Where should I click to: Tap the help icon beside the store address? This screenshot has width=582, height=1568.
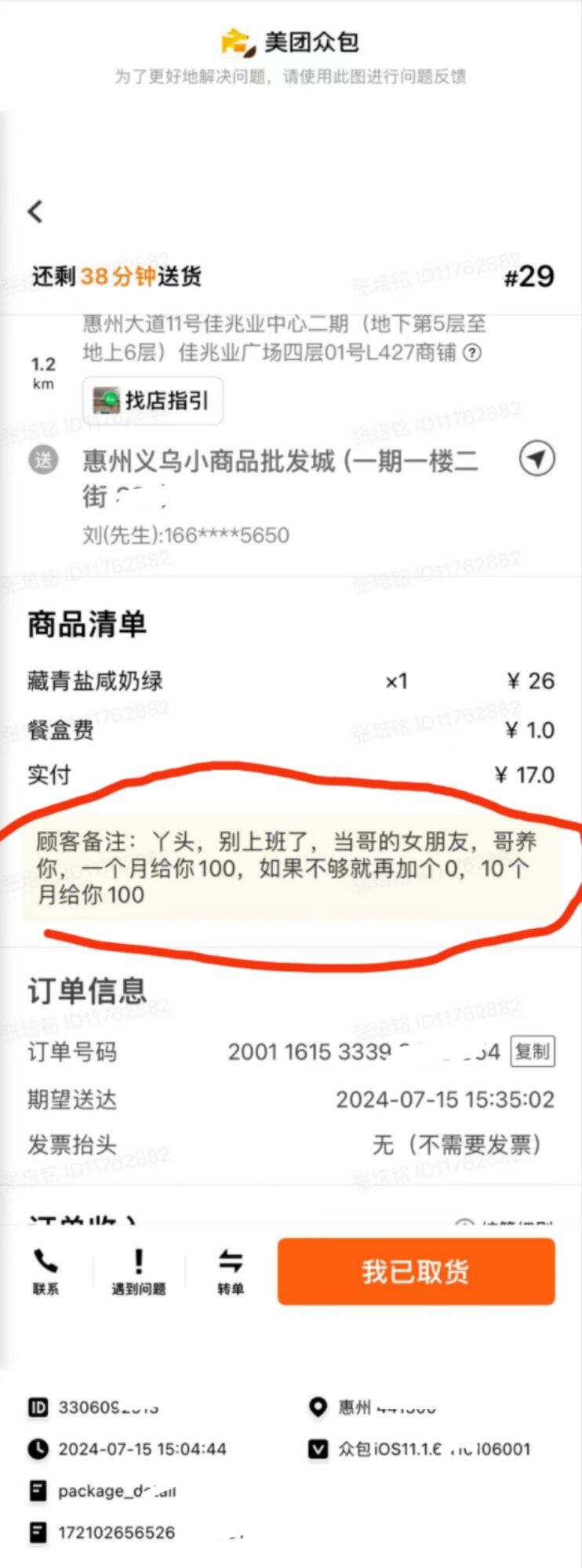(472, 353)
